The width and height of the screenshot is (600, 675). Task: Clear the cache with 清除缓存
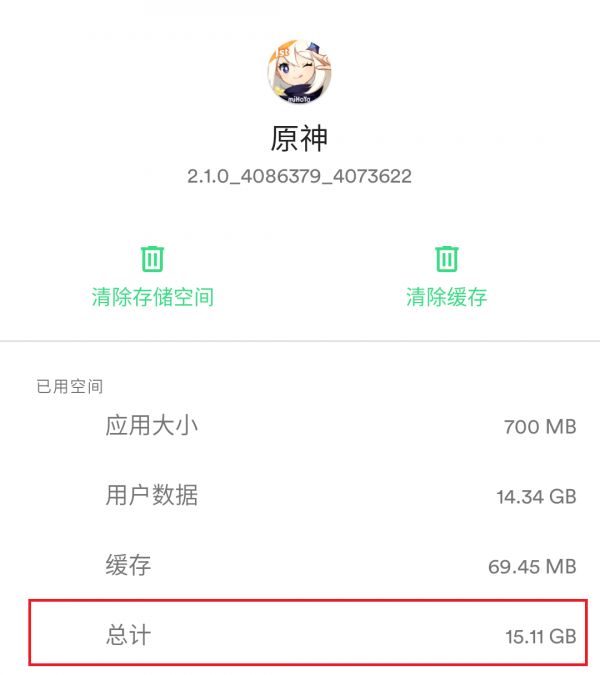(447, 276)
